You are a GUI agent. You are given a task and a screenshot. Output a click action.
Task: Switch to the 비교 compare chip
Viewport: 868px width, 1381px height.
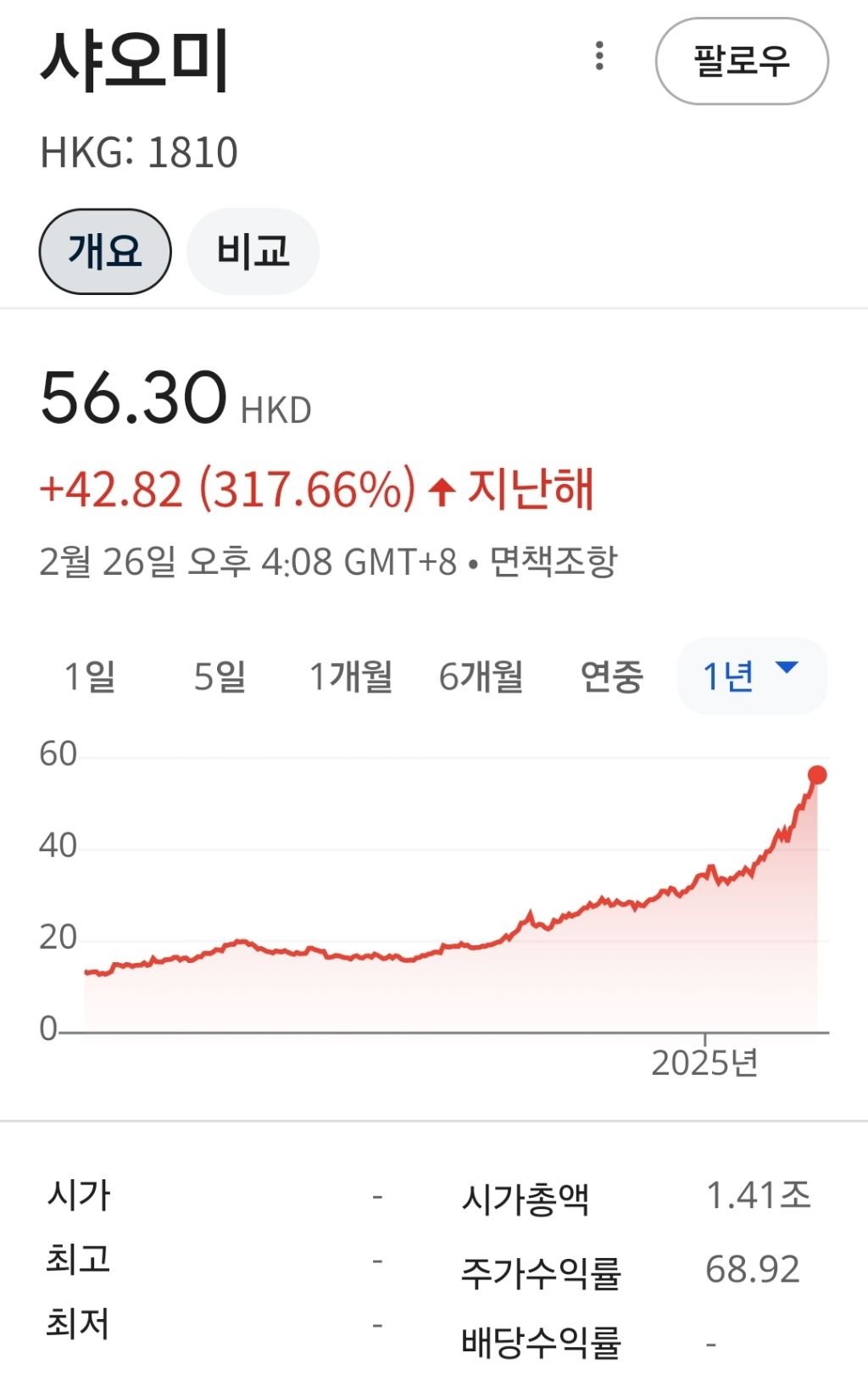(253, 252)
